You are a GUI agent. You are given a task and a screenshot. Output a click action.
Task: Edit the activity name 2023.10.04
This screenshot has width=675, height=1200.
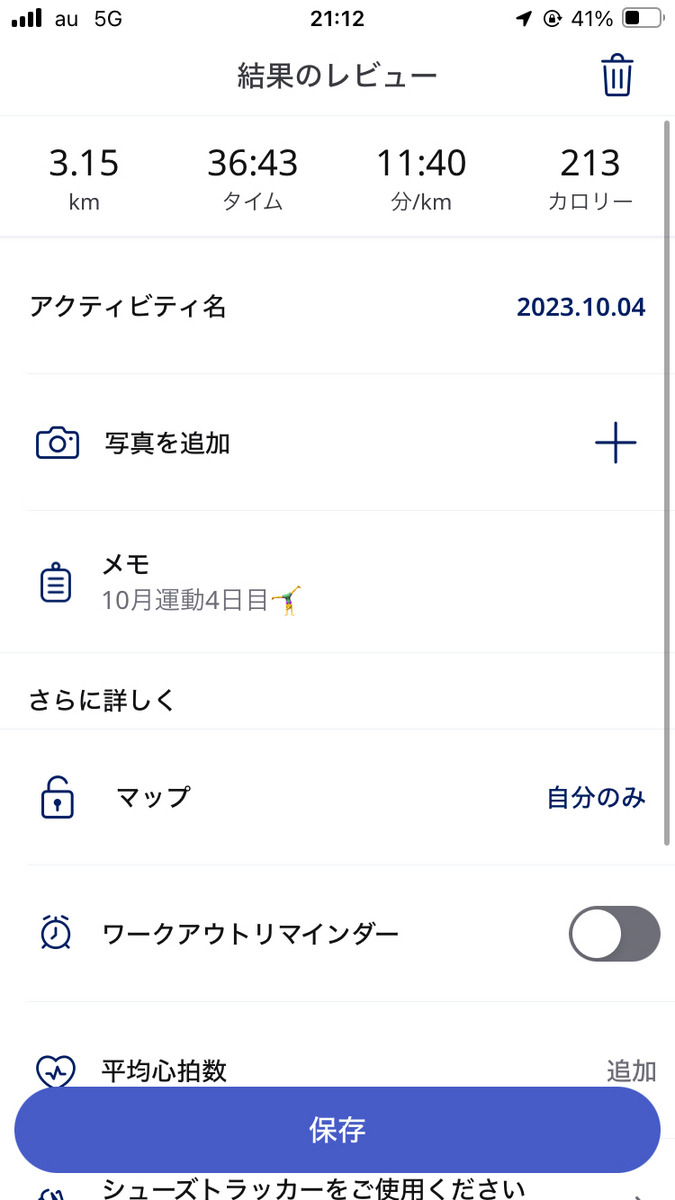tap(580, 307)
